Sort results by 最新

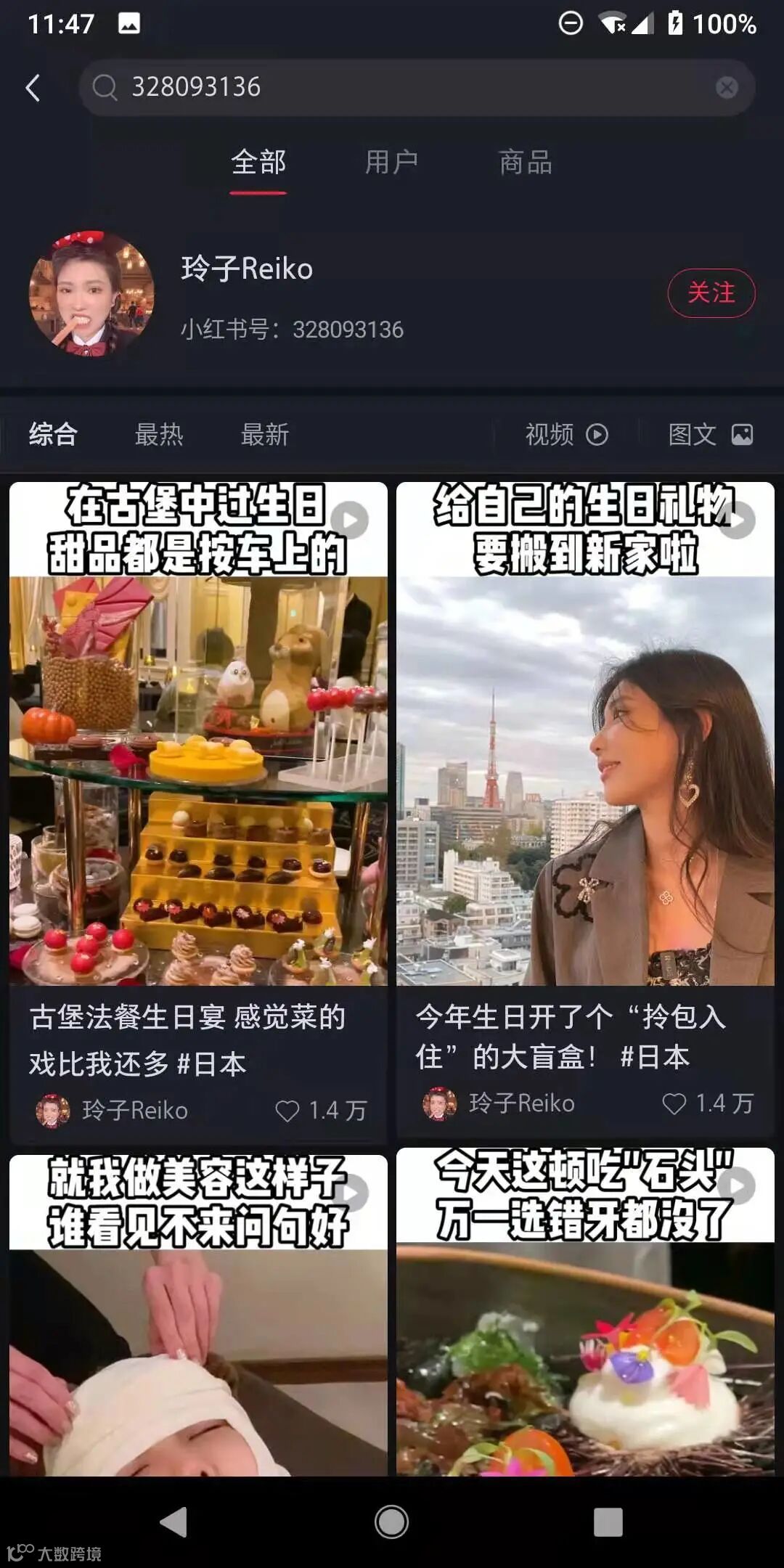pyautogui.click(x=265, y=435)
